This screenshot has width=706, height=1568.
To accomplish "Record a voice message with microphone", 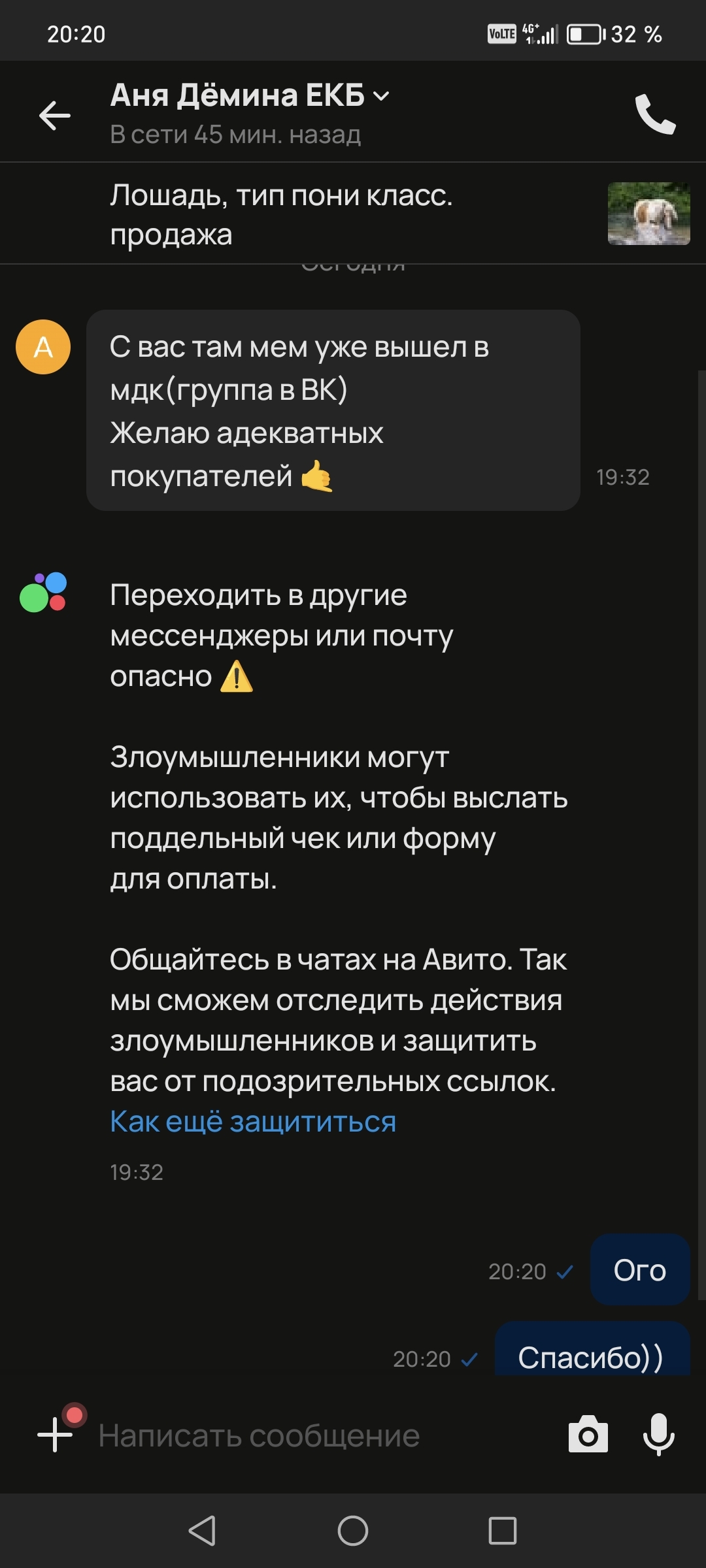I will tap(658, 1435).
